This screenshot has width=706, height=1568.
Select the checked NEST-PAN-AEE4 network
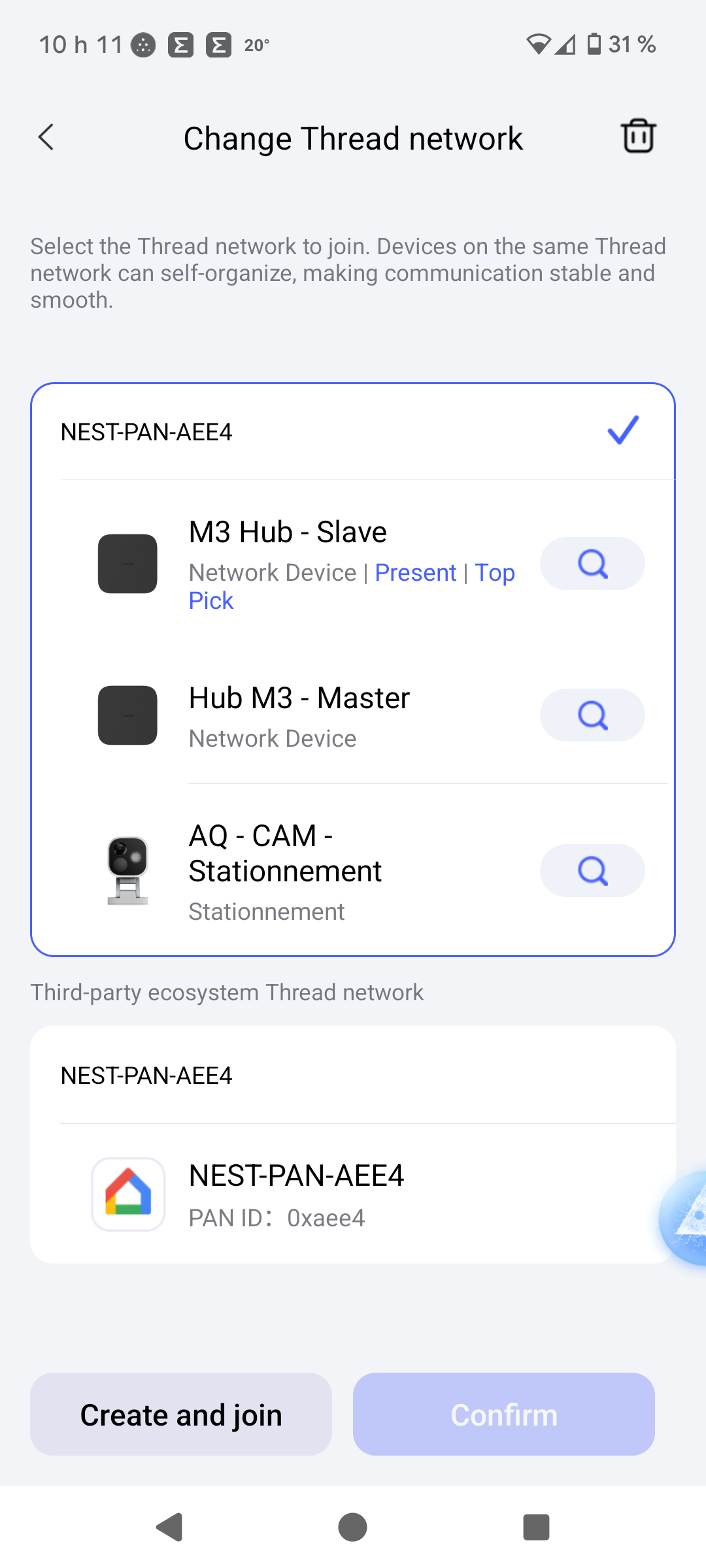click(353, 432)
